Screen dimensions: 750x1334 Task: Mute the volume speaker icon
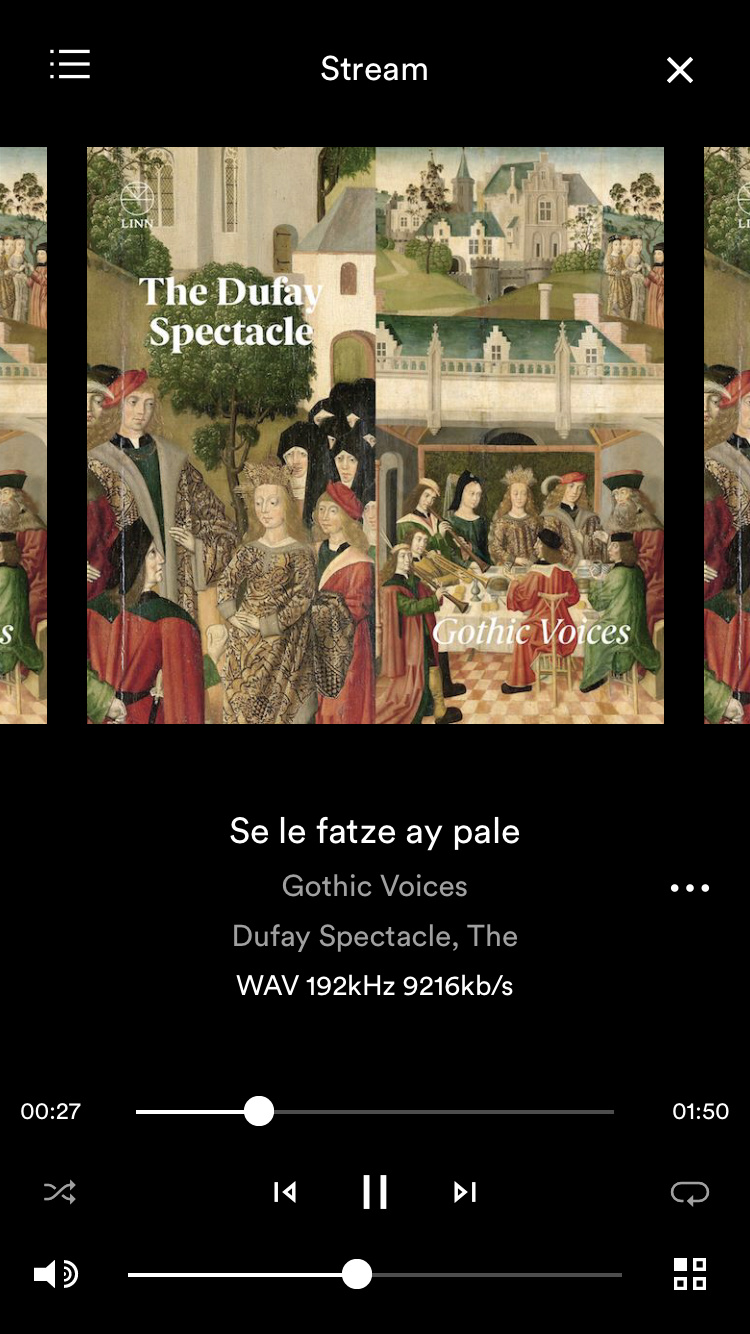pos(56,1274)
